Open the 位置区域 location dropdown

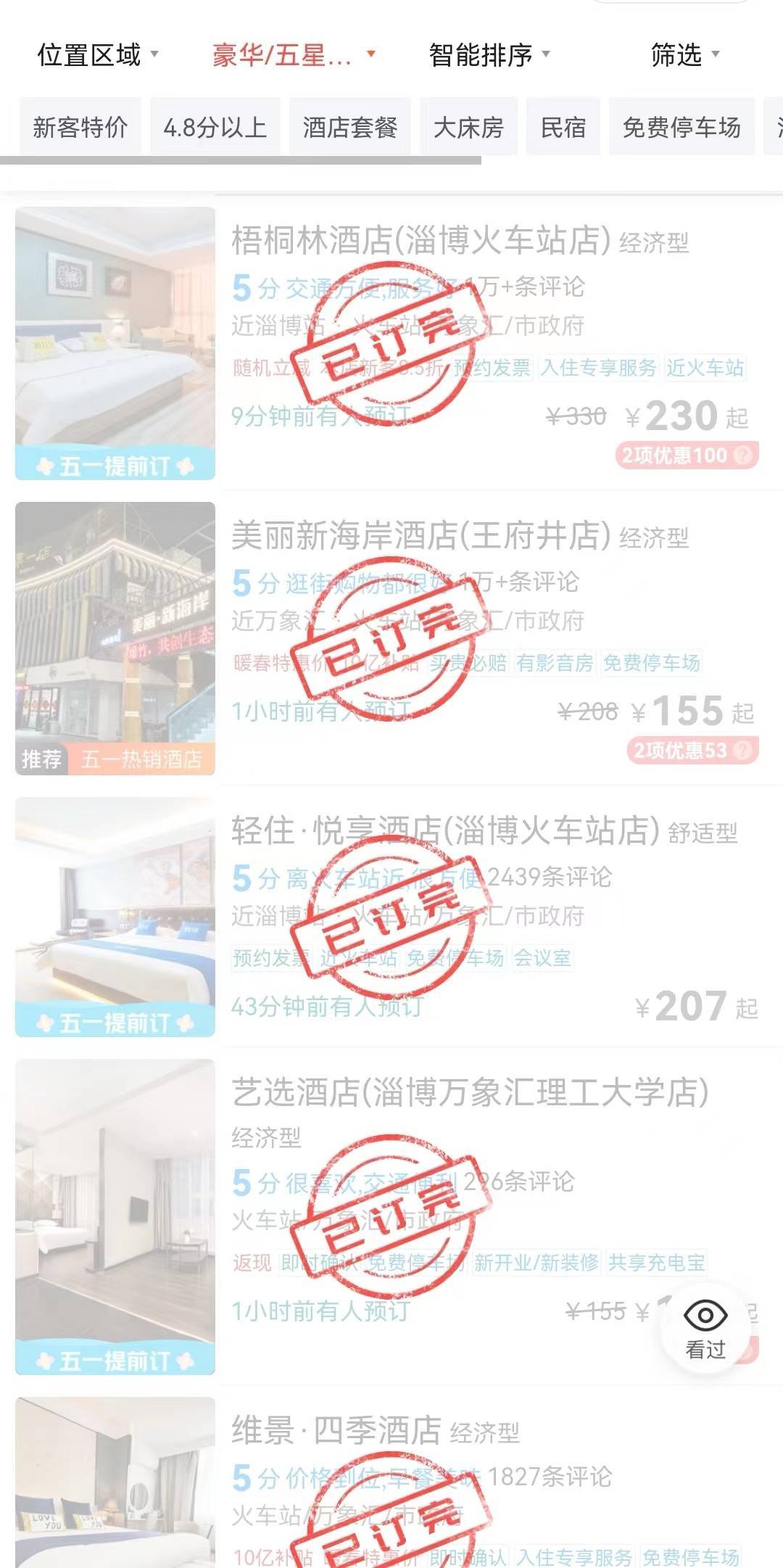click(97, 55)
